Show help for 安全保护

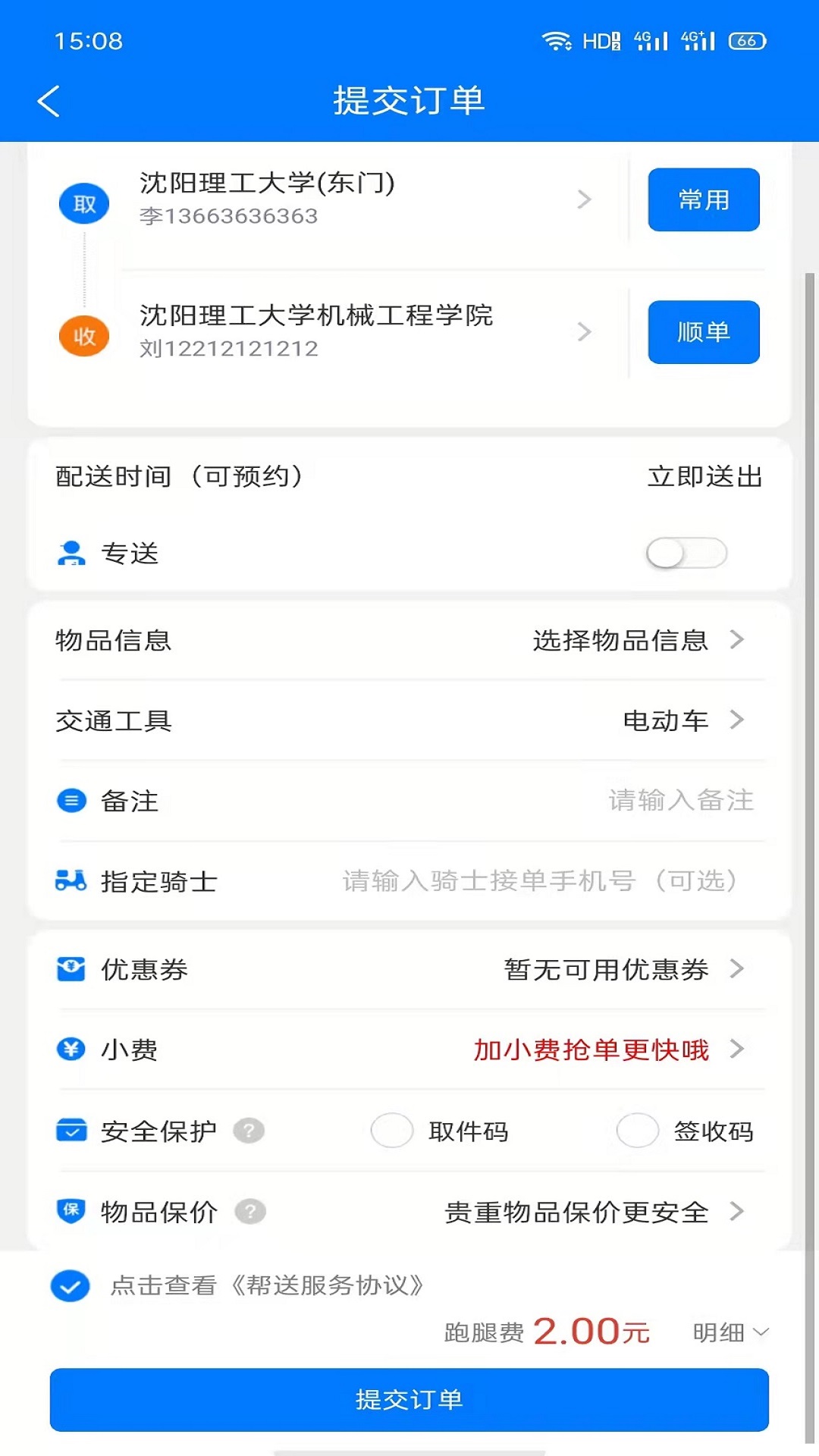(x=249, y=1131)
